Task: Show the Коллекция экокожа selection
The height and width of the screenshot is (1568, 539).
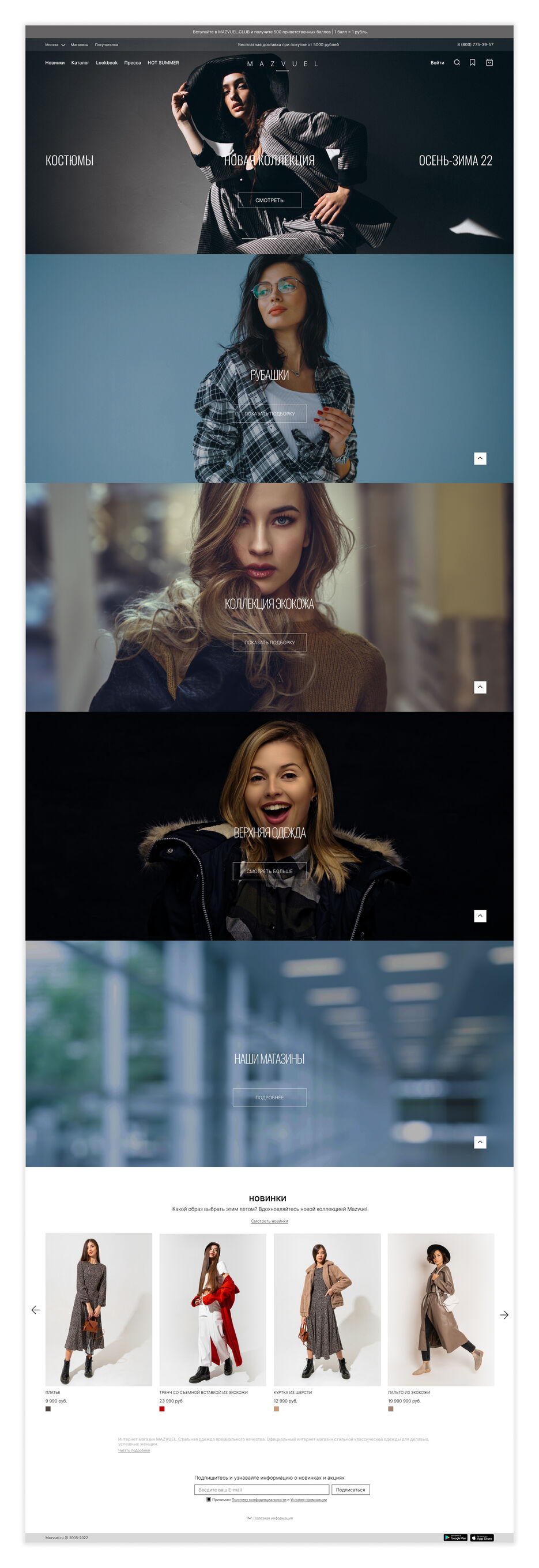Action: (x=270, y=642)
